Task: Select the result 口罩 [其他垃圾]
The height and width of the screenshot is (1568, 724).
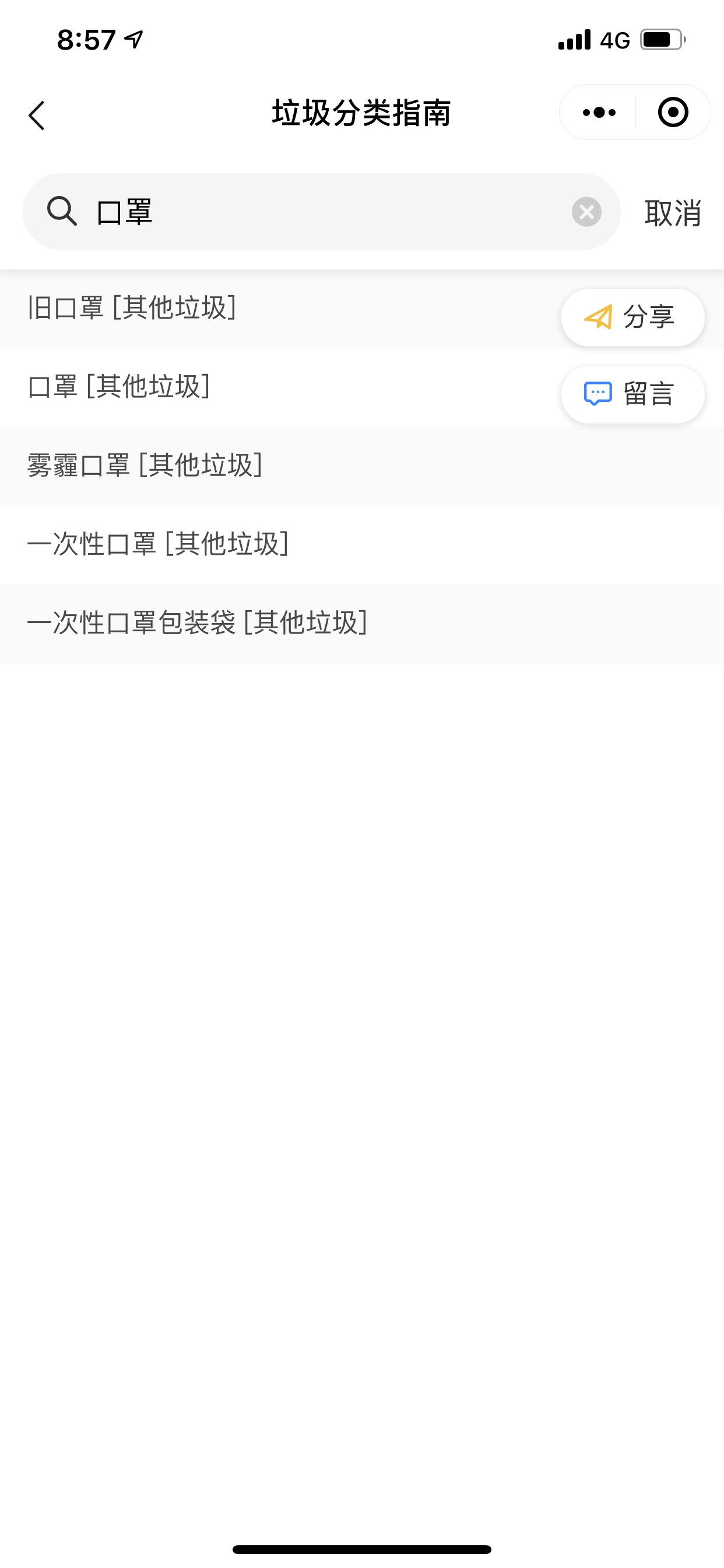Action: [x=120, y=387]
